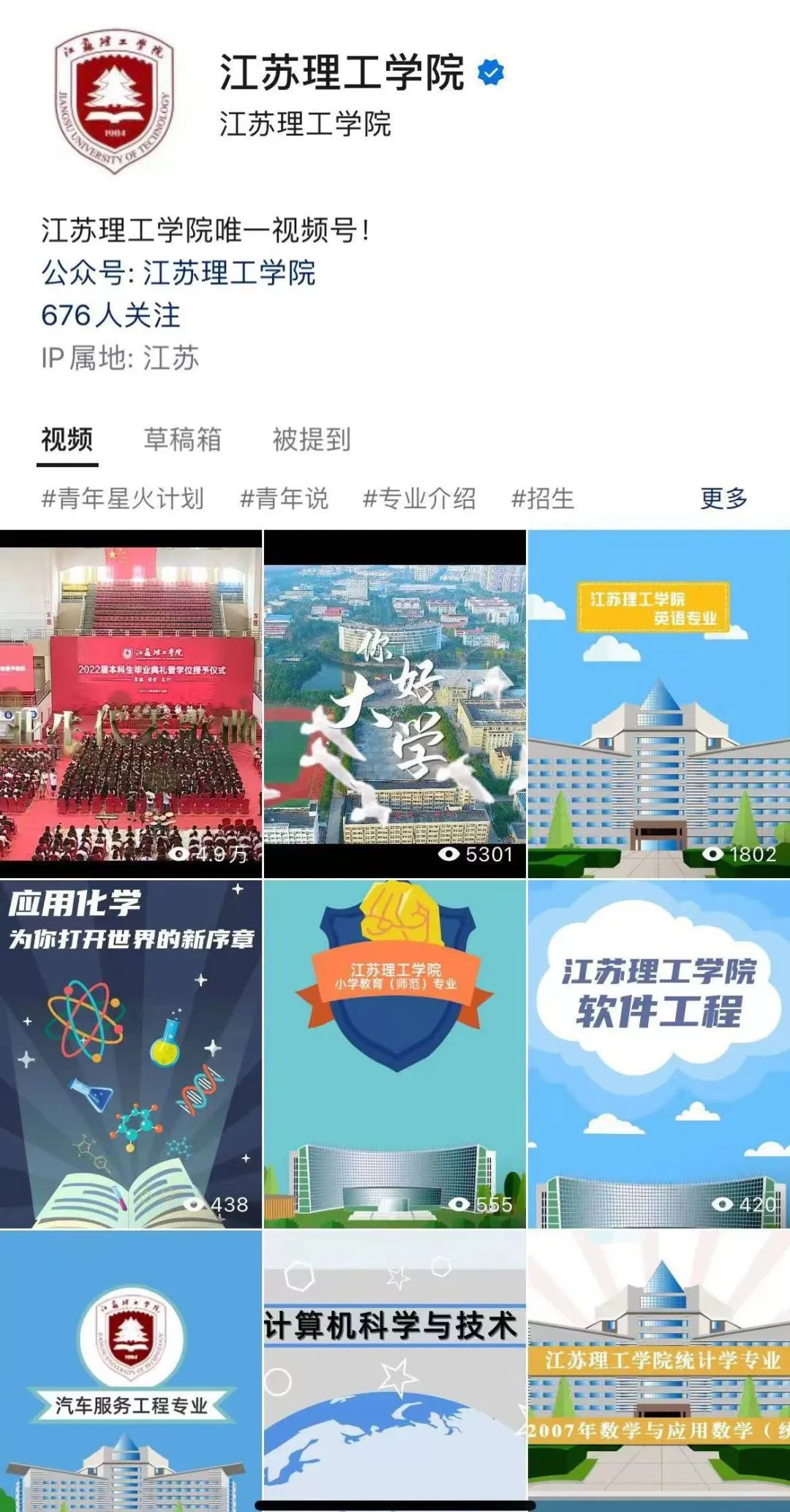Tap 更多 to see more topics
Screen dimensions: 790x1512
(723, 499)
